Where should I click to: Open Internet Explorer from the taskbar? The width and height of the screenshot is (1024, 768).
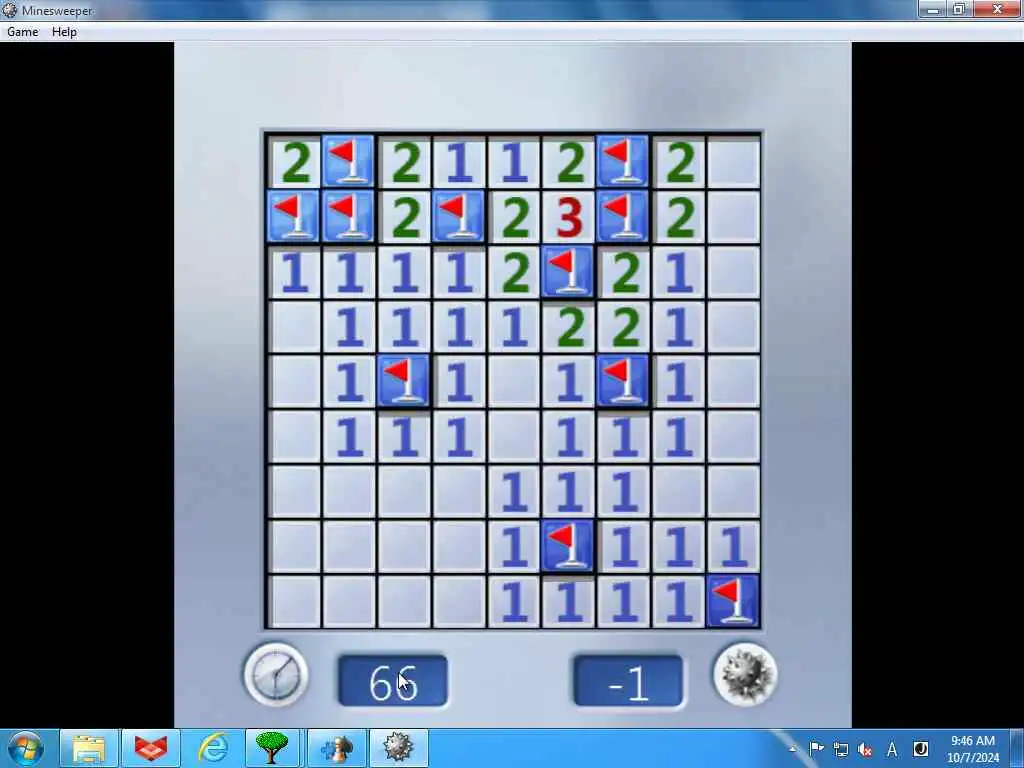point(213,748)
